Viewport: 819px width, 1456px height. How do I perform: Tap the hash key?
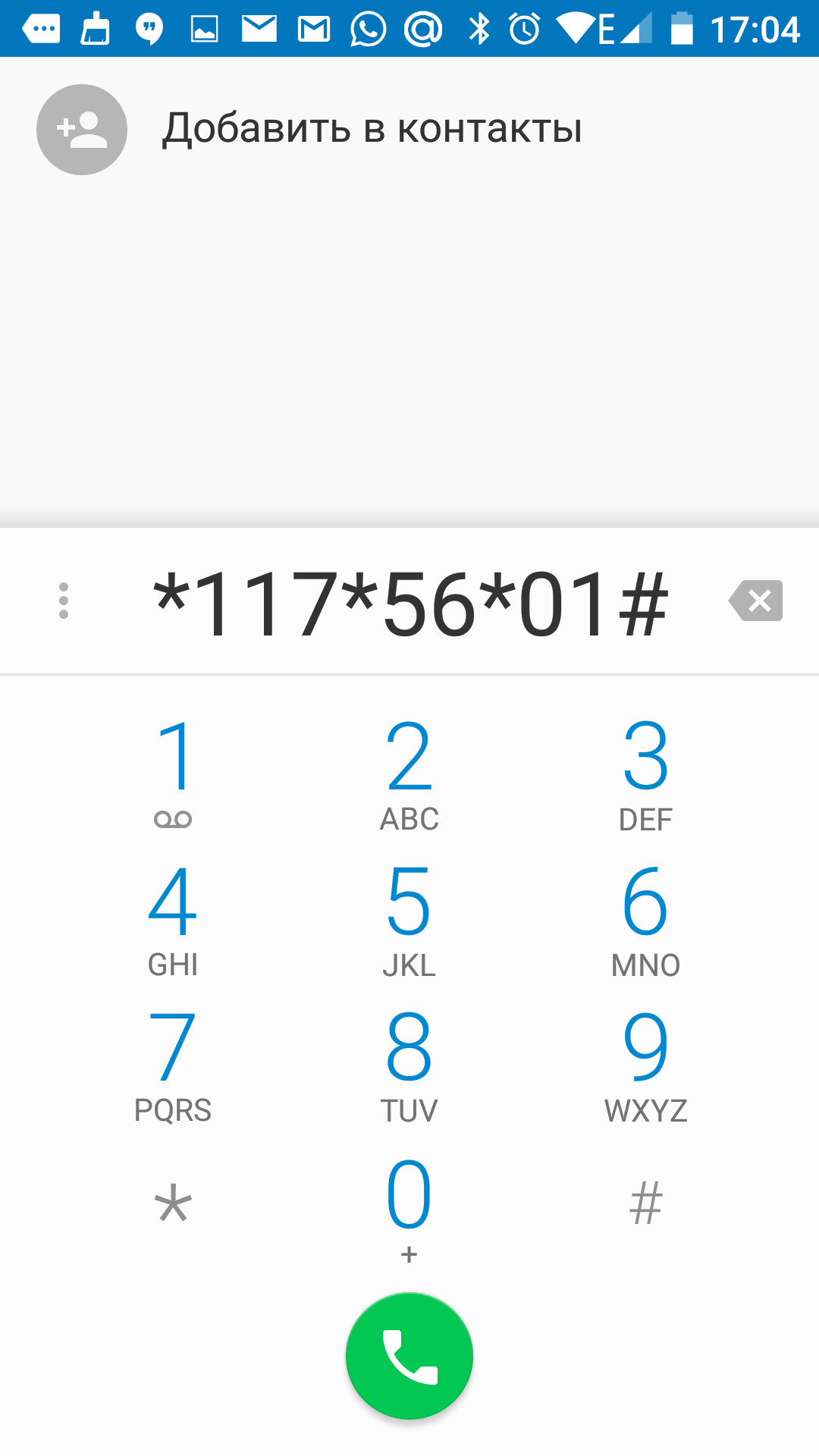(646, 1204)
